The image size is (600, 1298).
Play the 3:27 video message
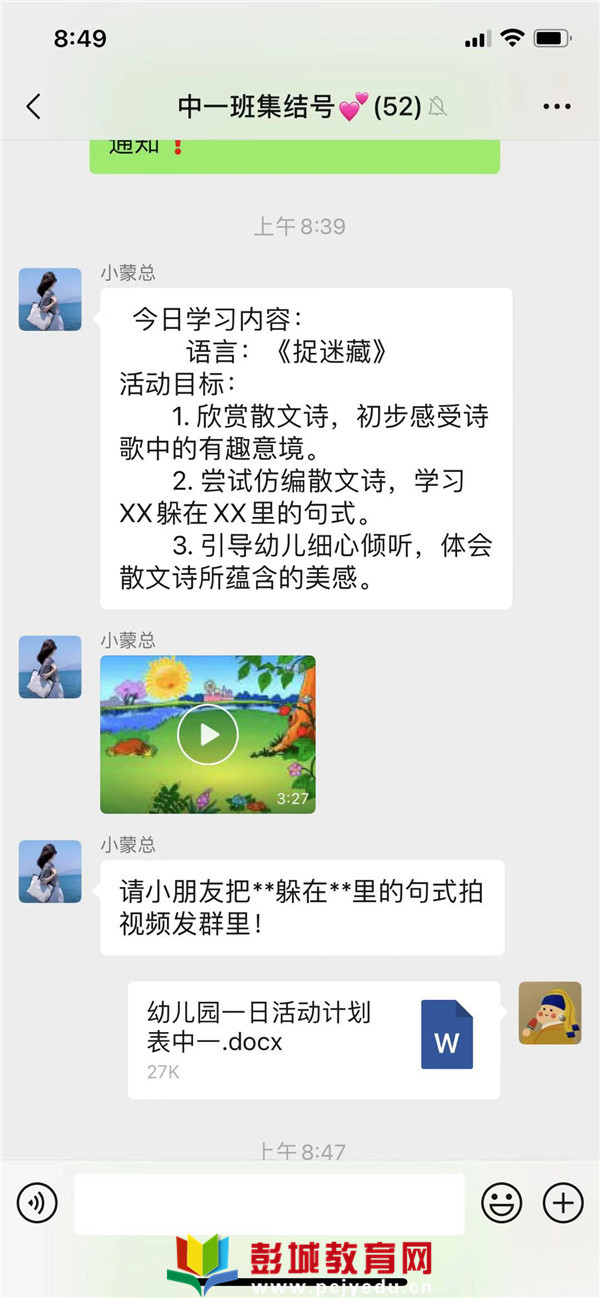[x=208, y=735]
